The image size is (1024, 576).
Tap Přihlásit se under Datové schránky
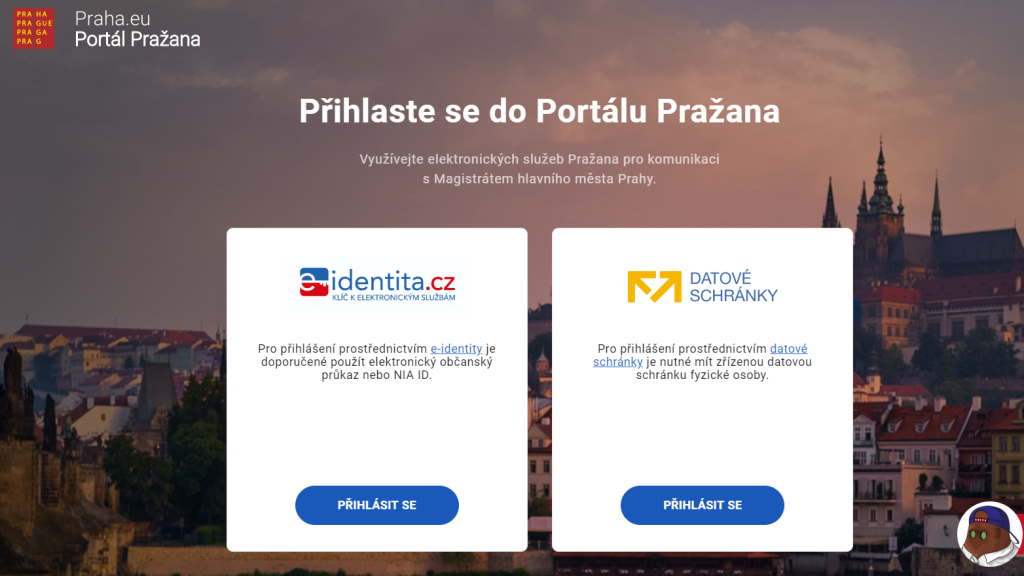click(x=702, y=505)
